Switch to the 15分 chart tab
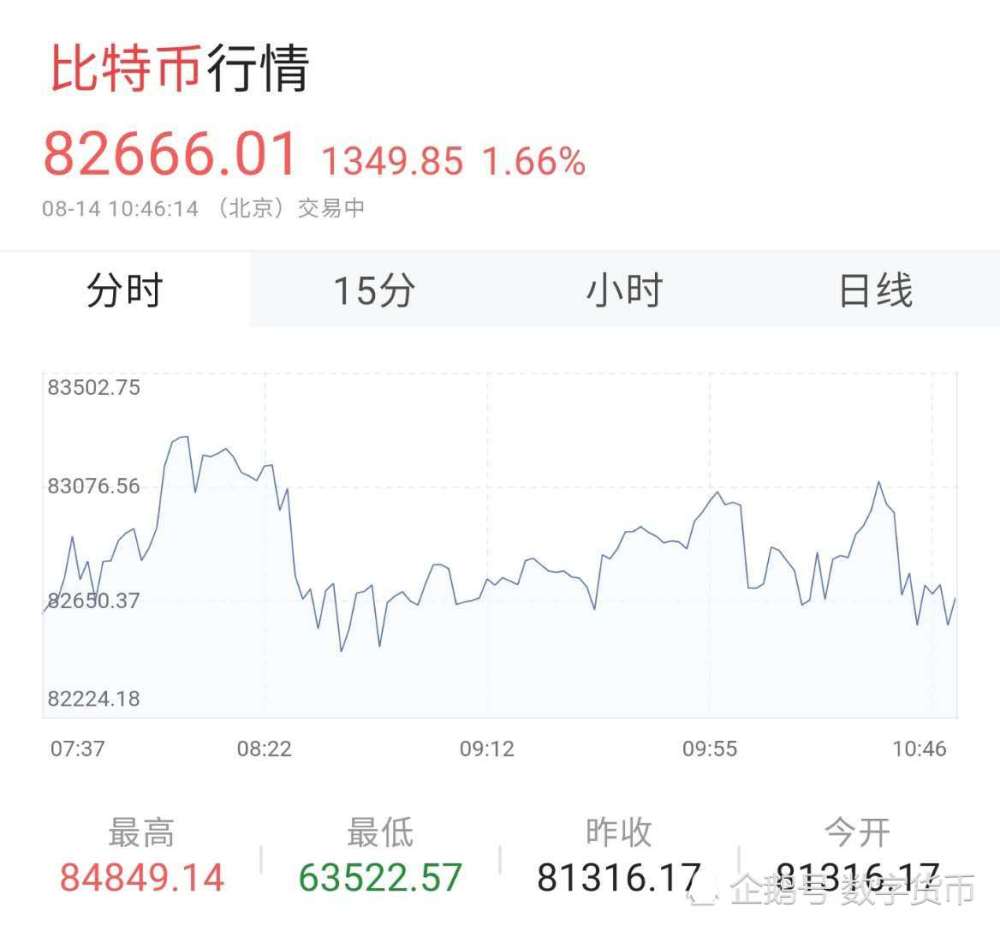 (374, 291)
